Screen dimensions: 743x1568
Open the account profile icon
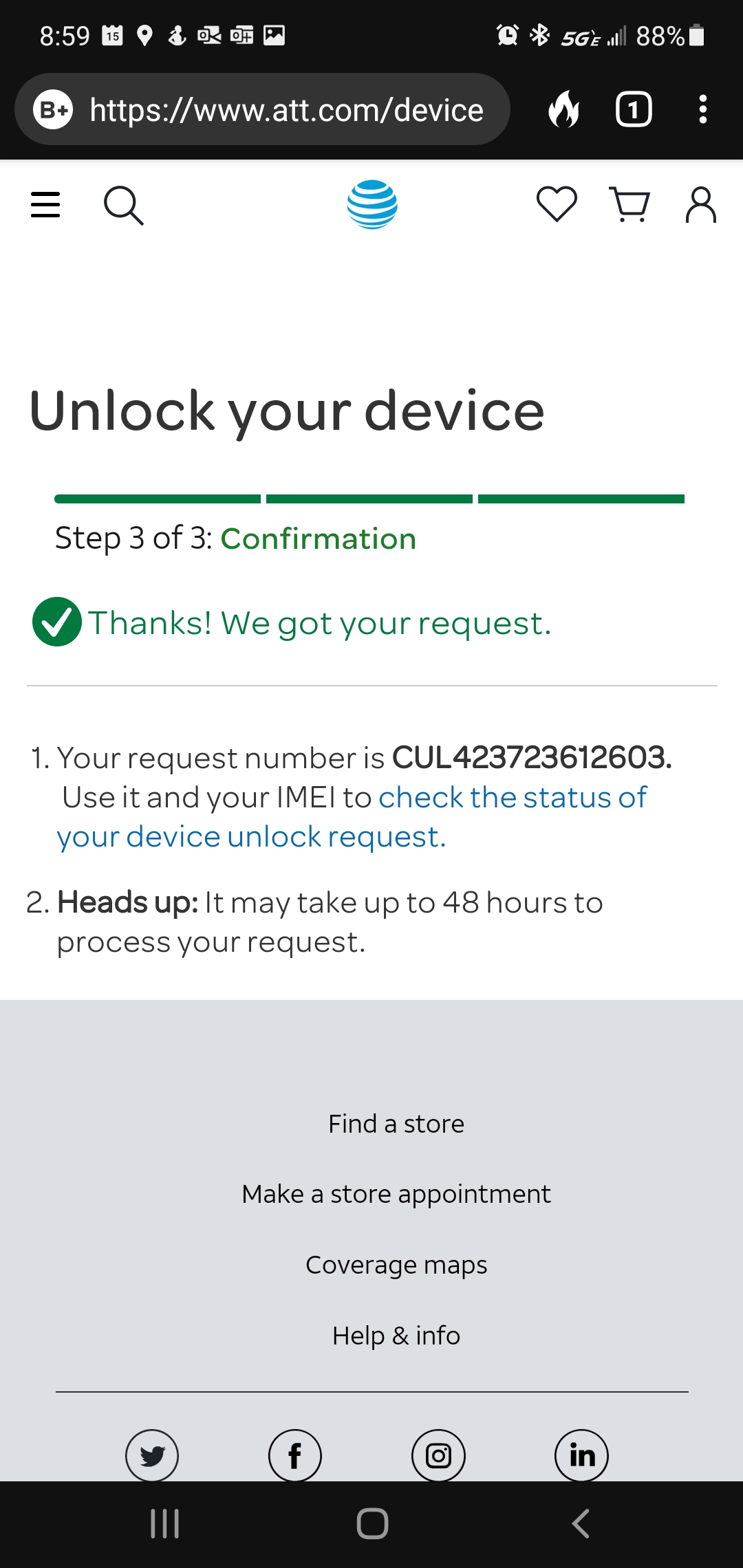(700, 204)
